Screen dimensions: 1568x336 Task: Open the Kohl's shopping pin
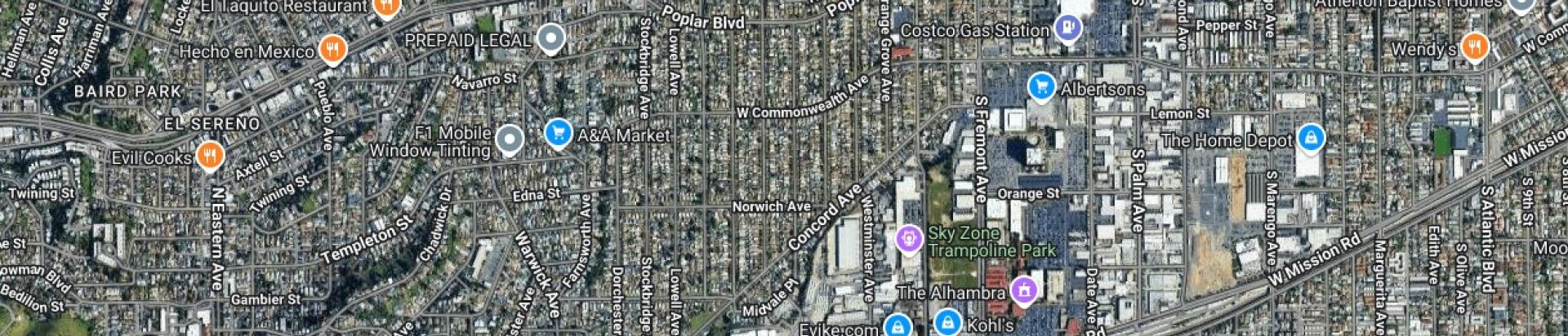pyautogui.click(x=947, y=323)
